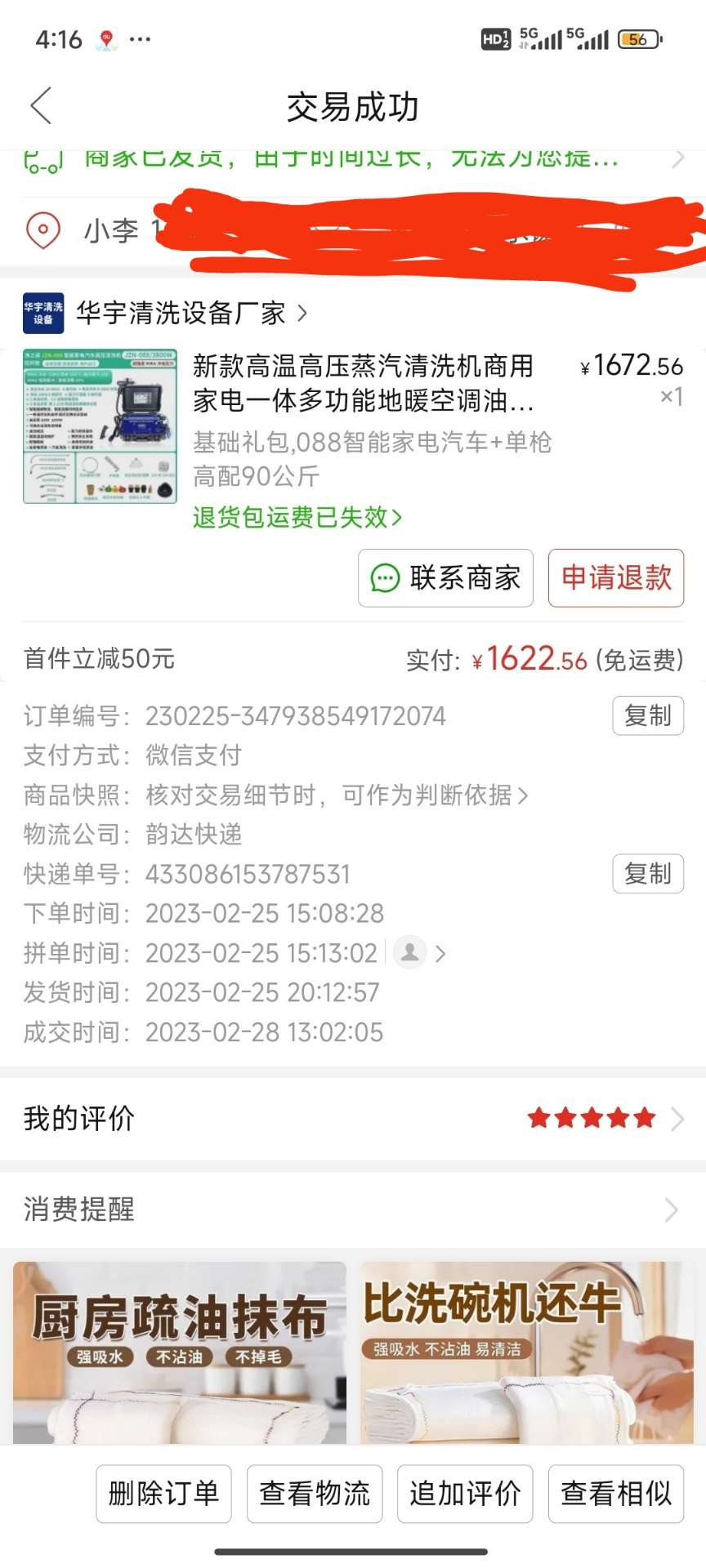The width and height of the screenshot is (706, 1568).
Task: Go back using the top-left arrow
Action: pyautogui.click(x=41, y=106)
